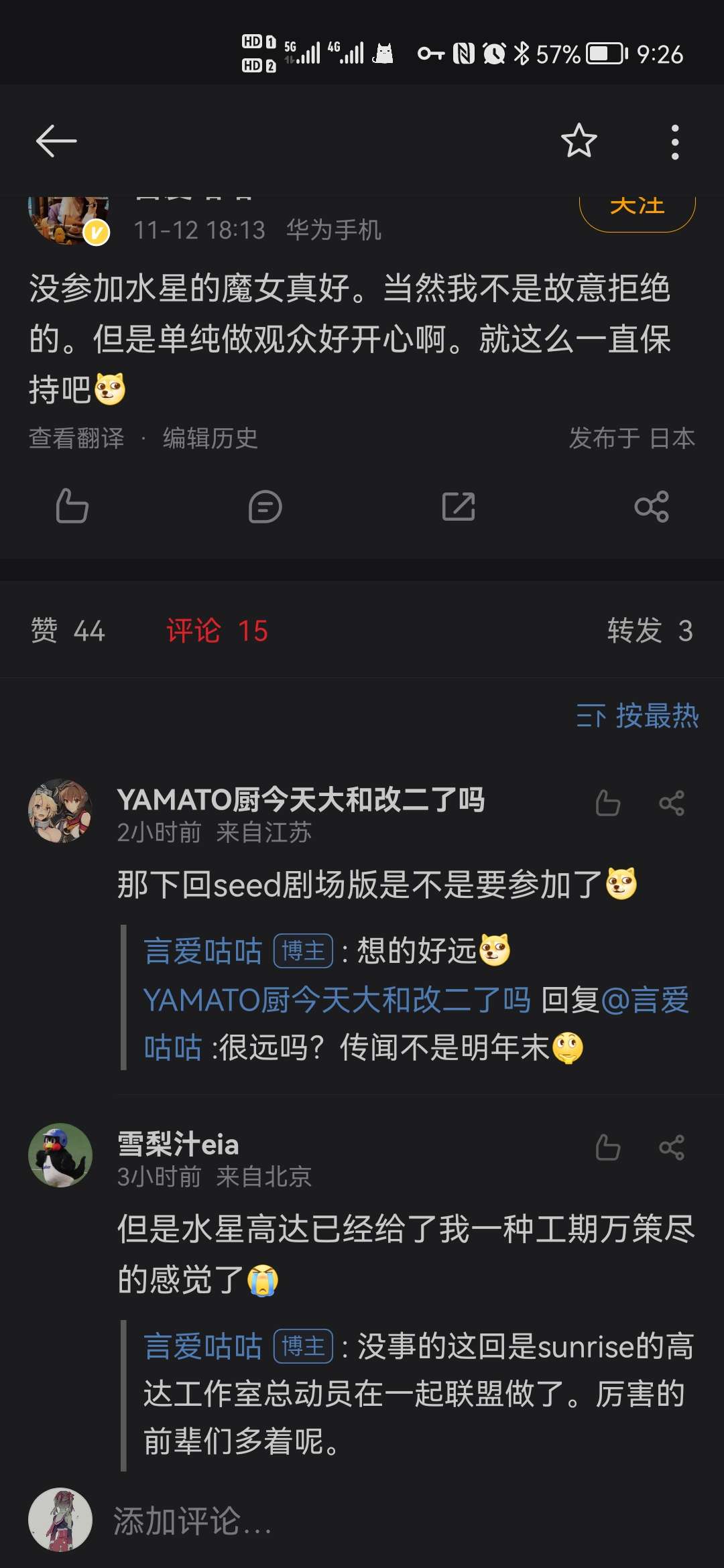Favorite this post with the star icon
Screen dimensions: 724x1568
[579, 141]
